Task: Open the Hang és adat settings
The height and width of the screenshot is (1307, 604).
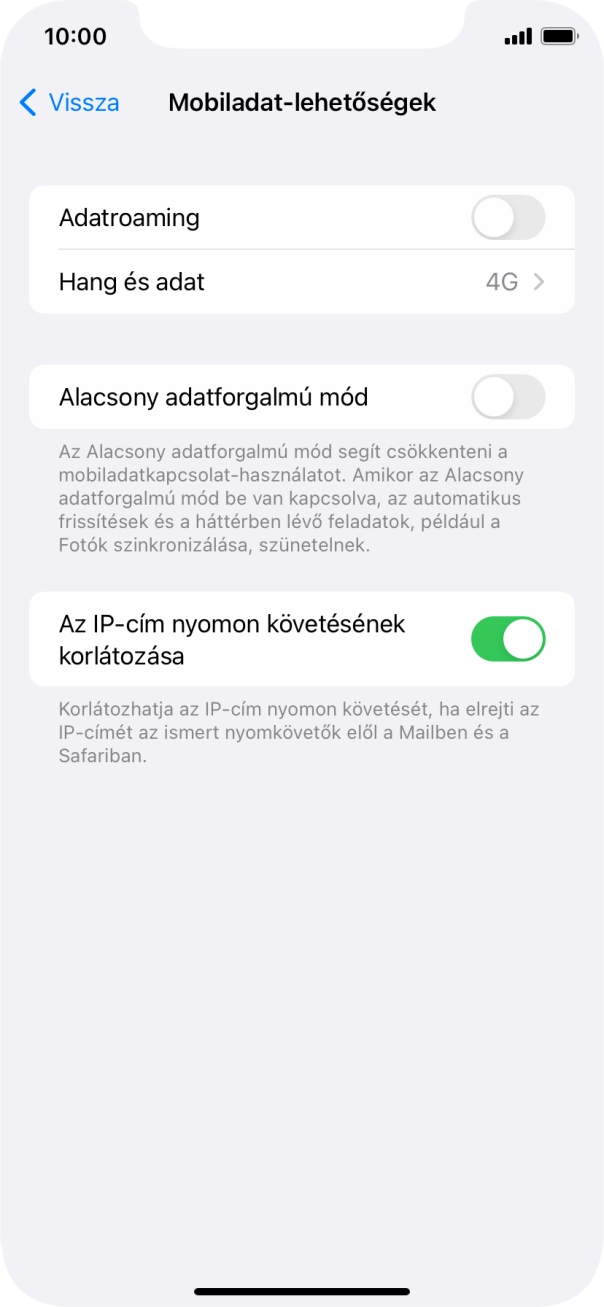Action: 301,282
